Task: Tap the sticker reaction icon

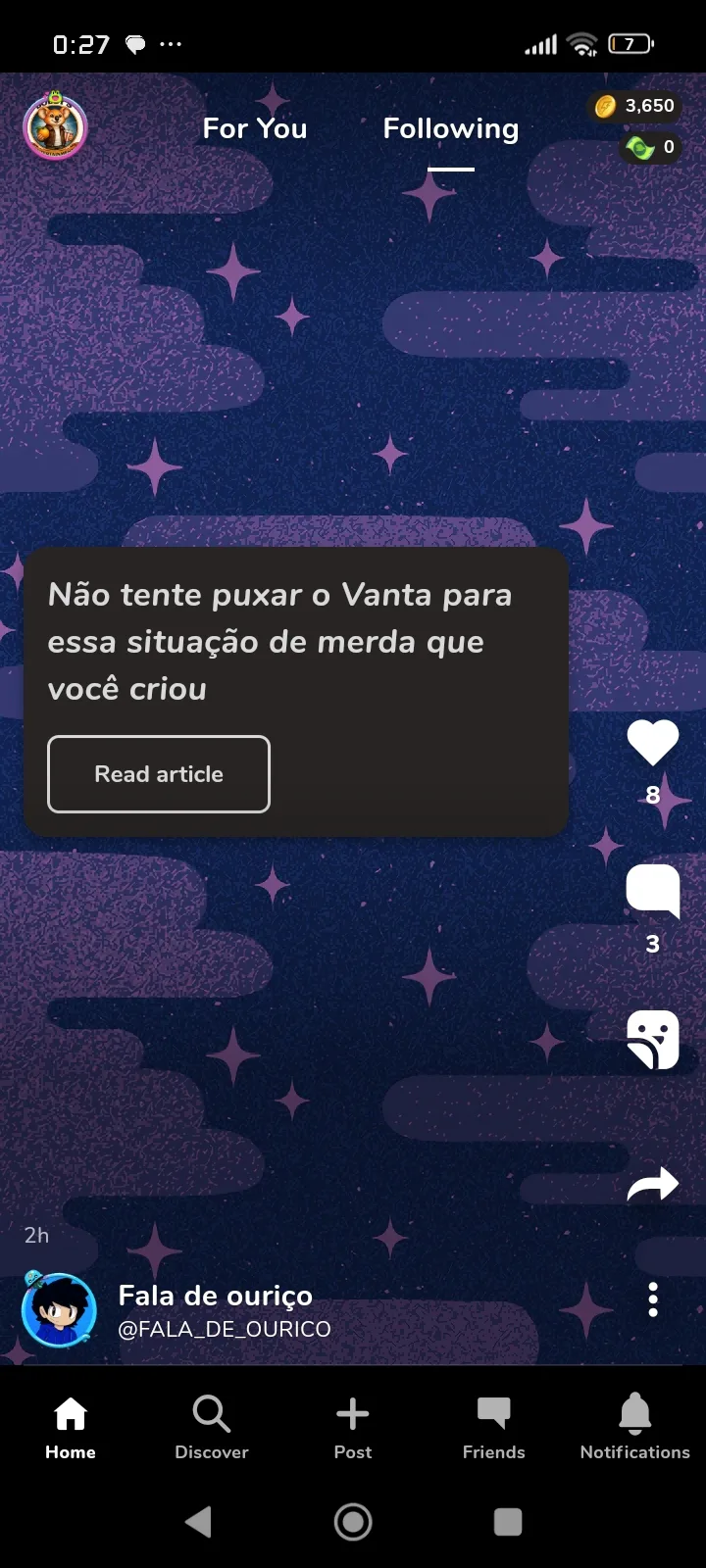Action: [x=653, y=1039]
